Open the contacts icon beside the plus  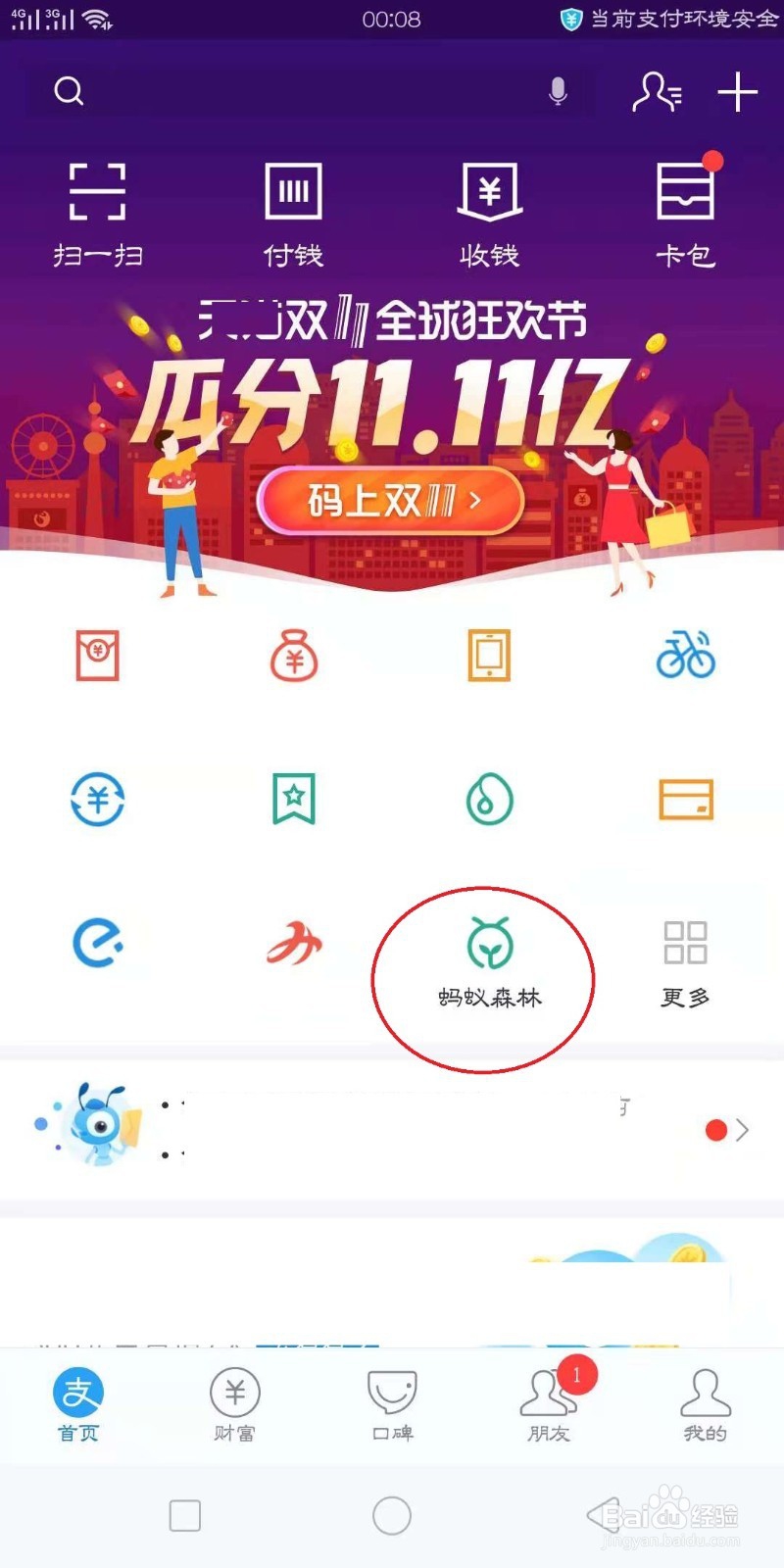click(655, 91)
